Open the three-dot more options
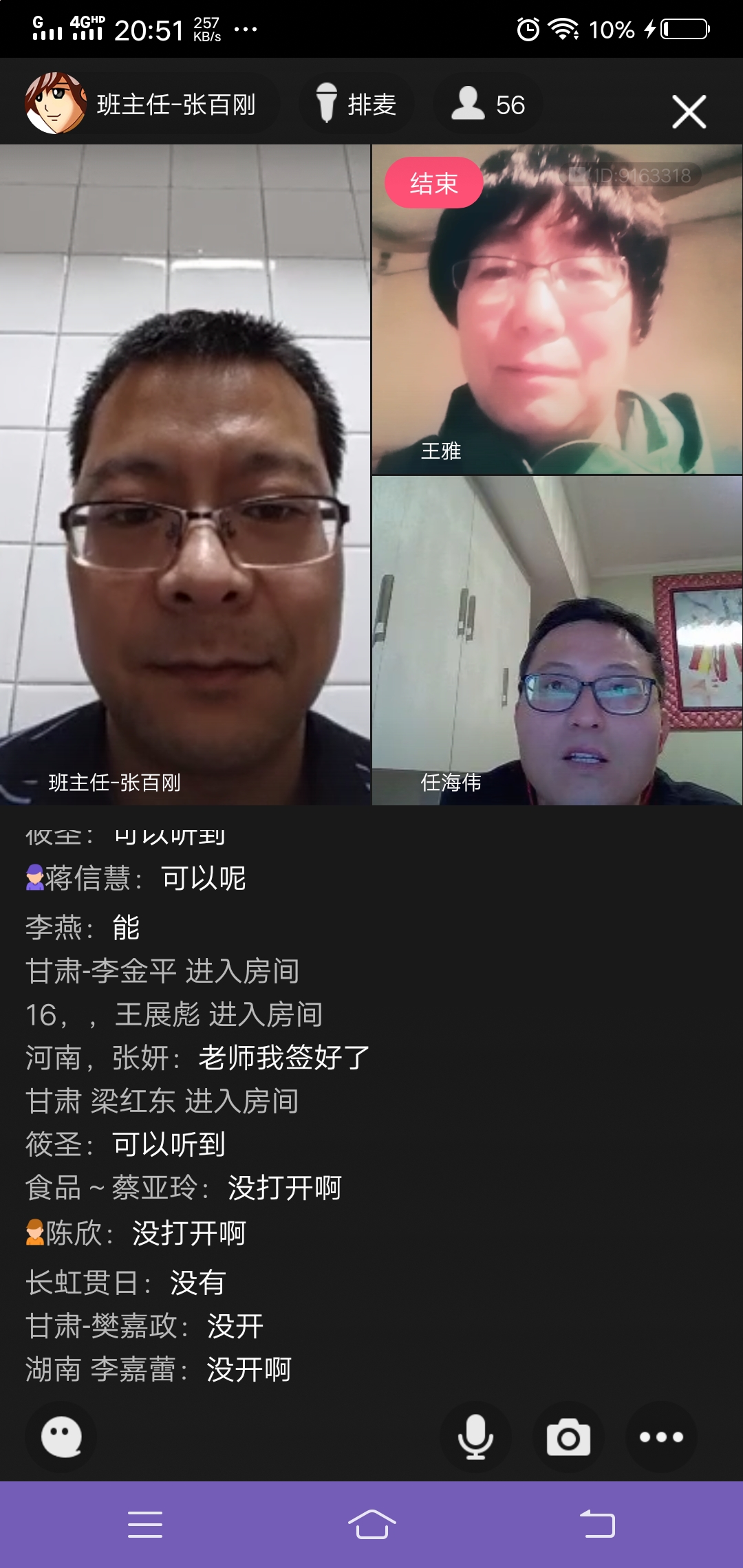This screenshot has height=1568, width=743. pos(661,1437)
